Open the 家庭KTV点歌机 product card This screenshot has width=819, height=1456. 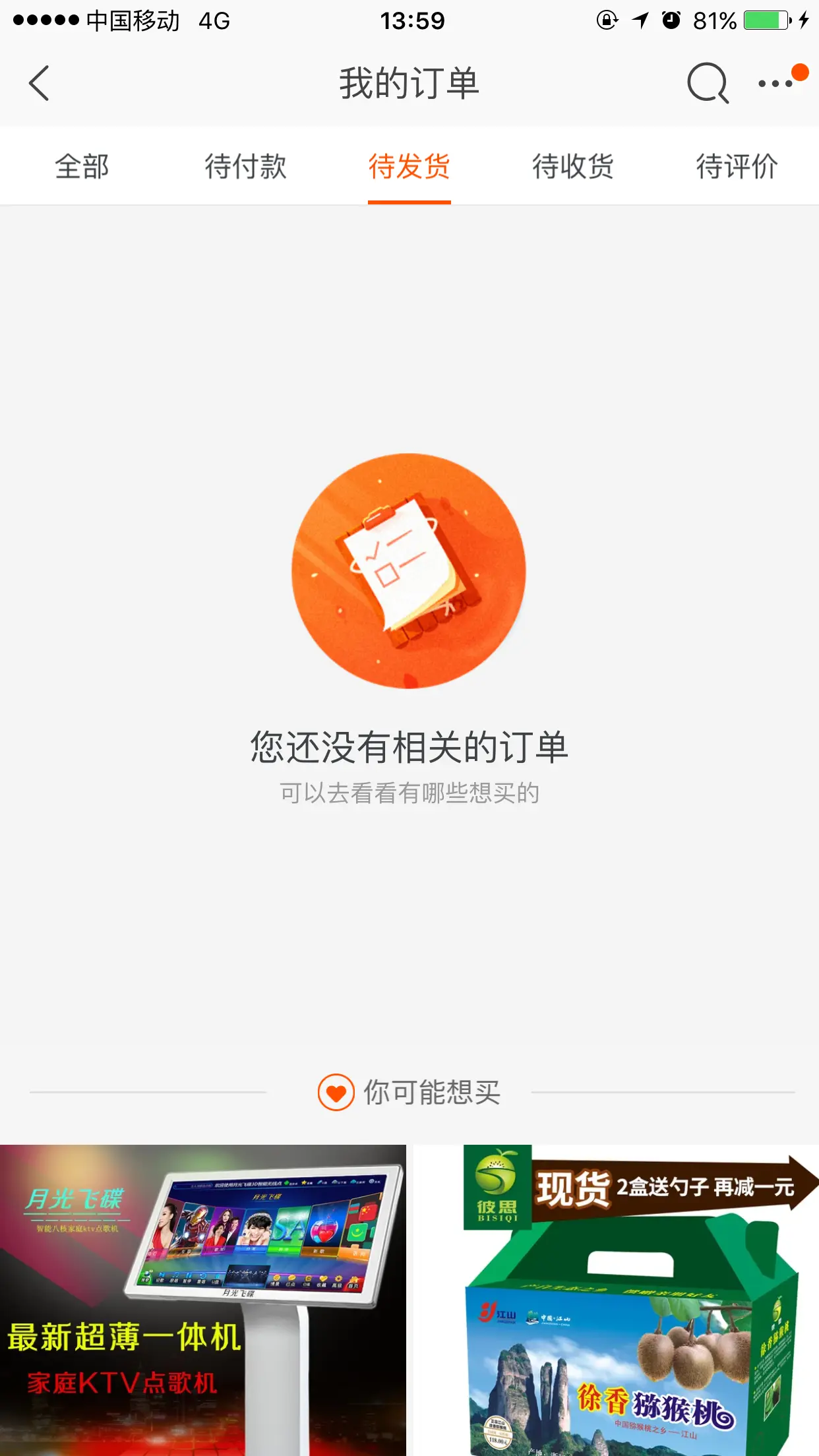pos(203,1300)
